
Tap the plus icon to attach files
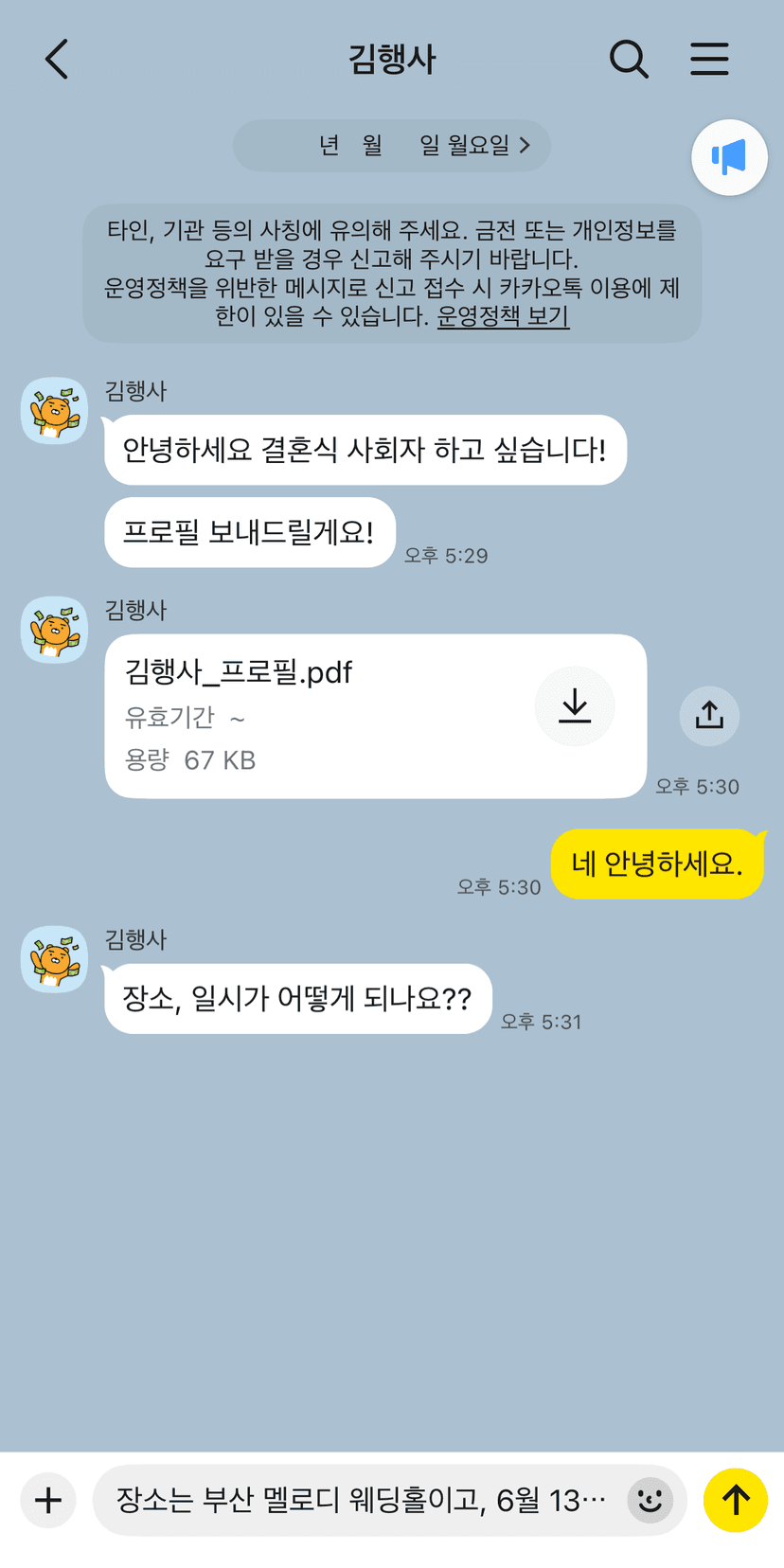coord(47,1500)
